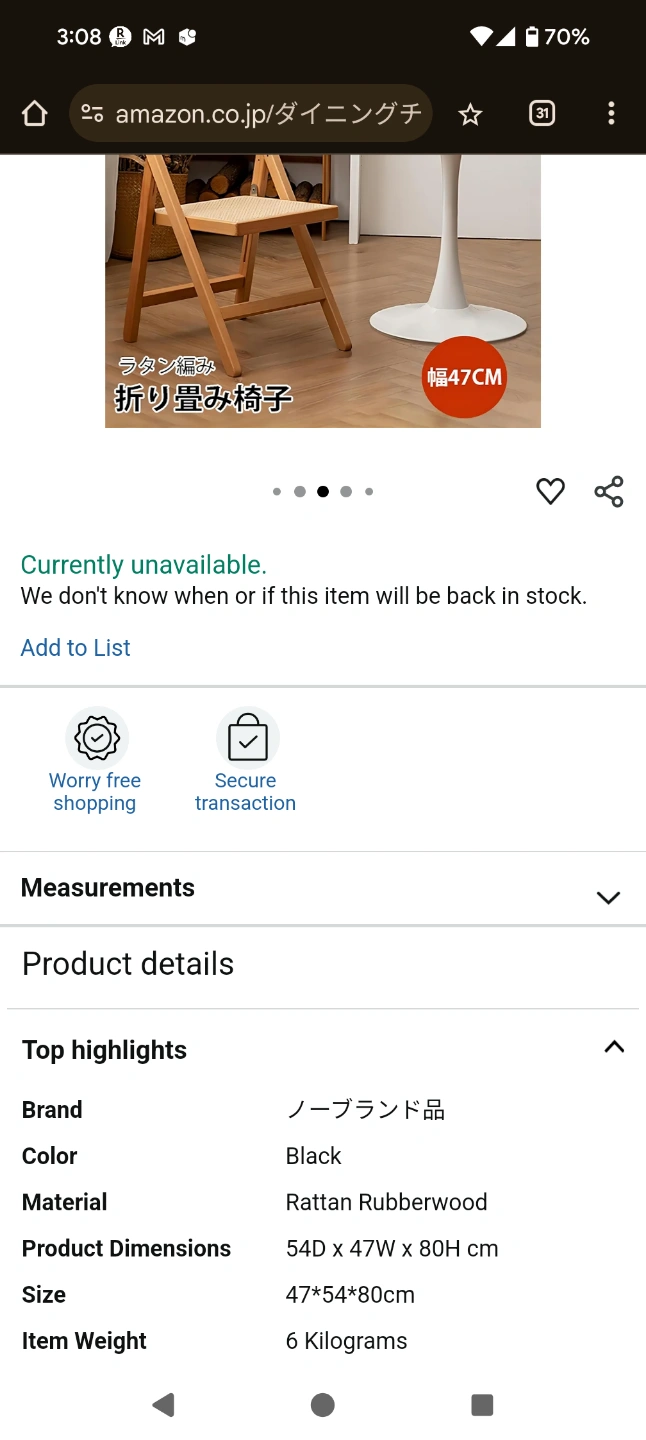Bookmark this page with the star
This screenshot has width=646, height=1440.
click(470, 114)
